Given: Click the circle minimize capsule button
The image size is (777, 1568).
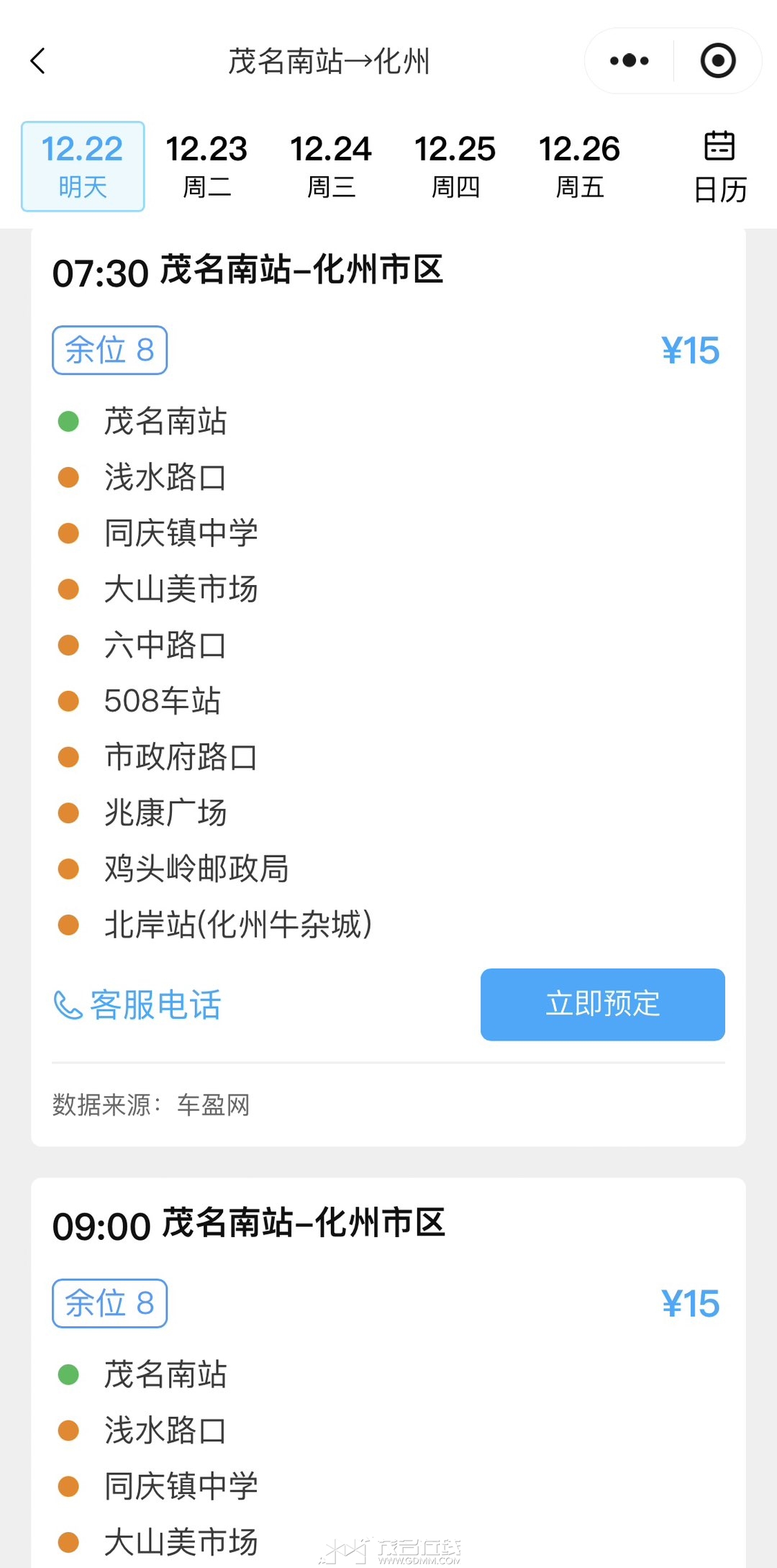Looking at the screenshot, I should (x=717, y=60).
